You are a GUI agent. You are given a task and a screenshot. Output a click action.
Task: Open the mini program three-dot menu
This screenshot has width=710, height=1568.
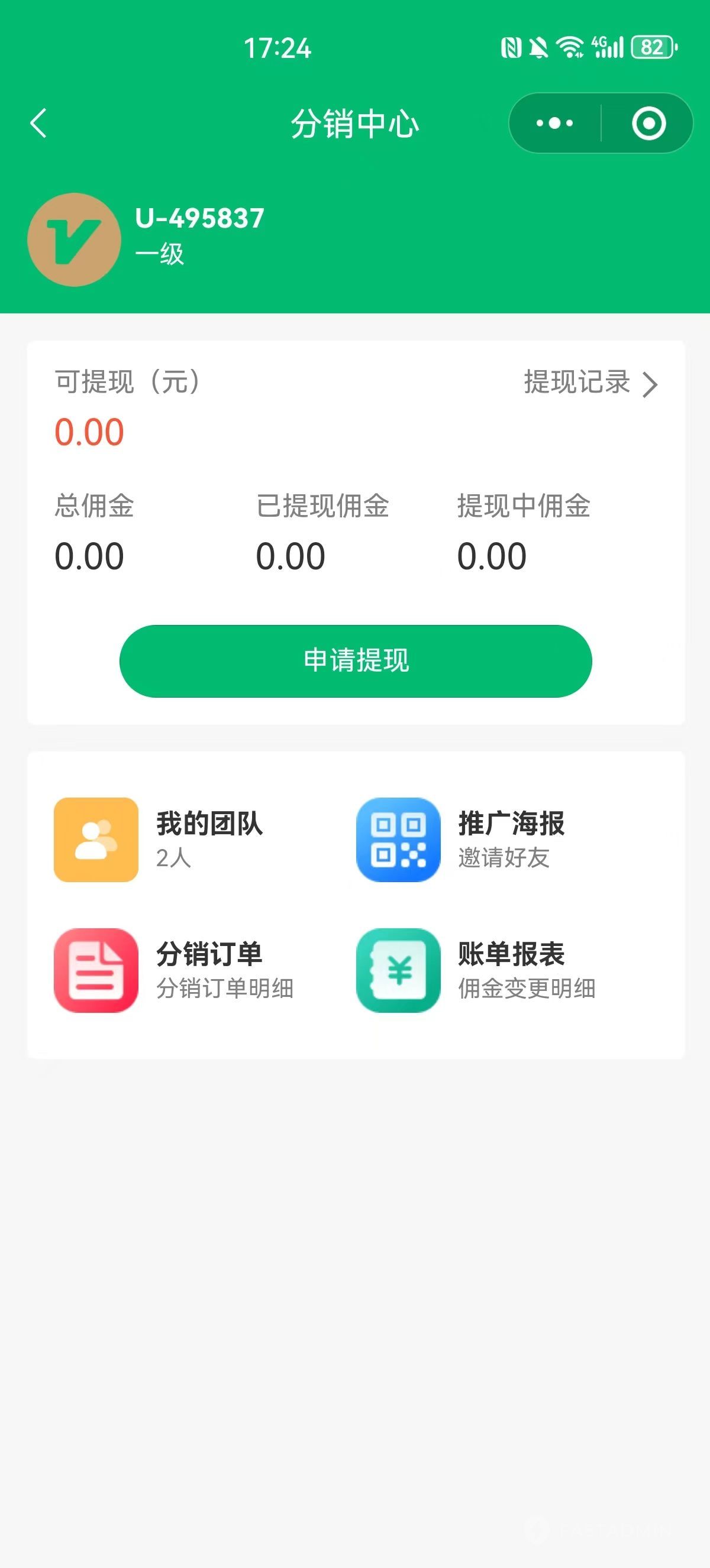click(554, 124)
